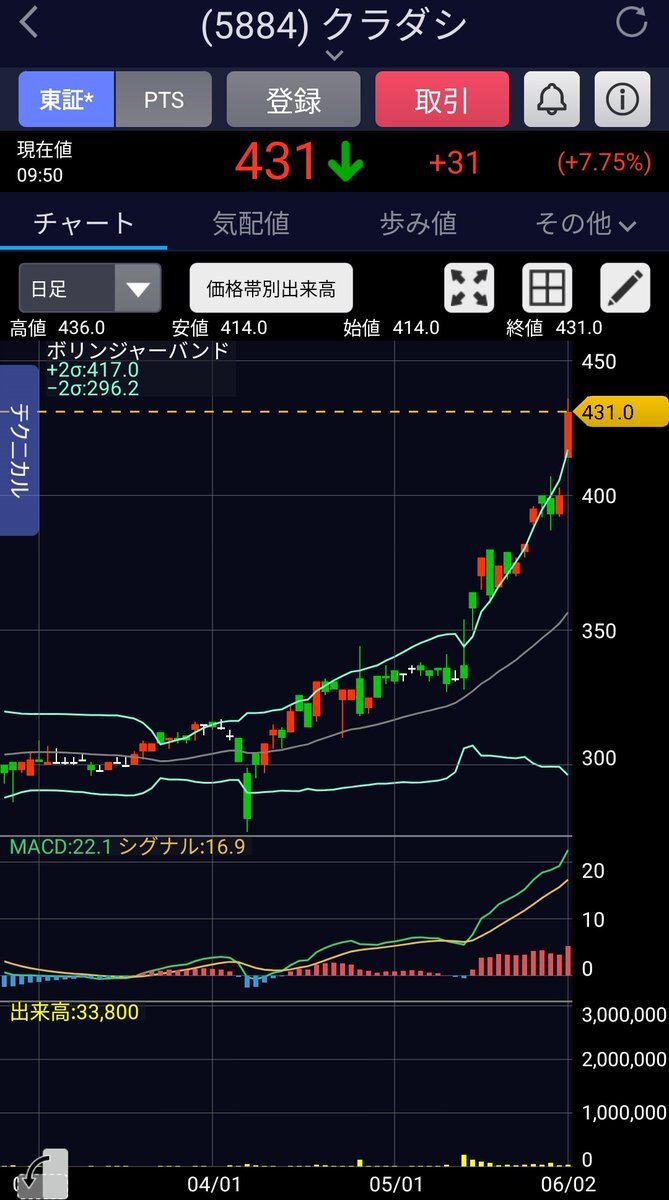Refresh the stock quote

631,23
